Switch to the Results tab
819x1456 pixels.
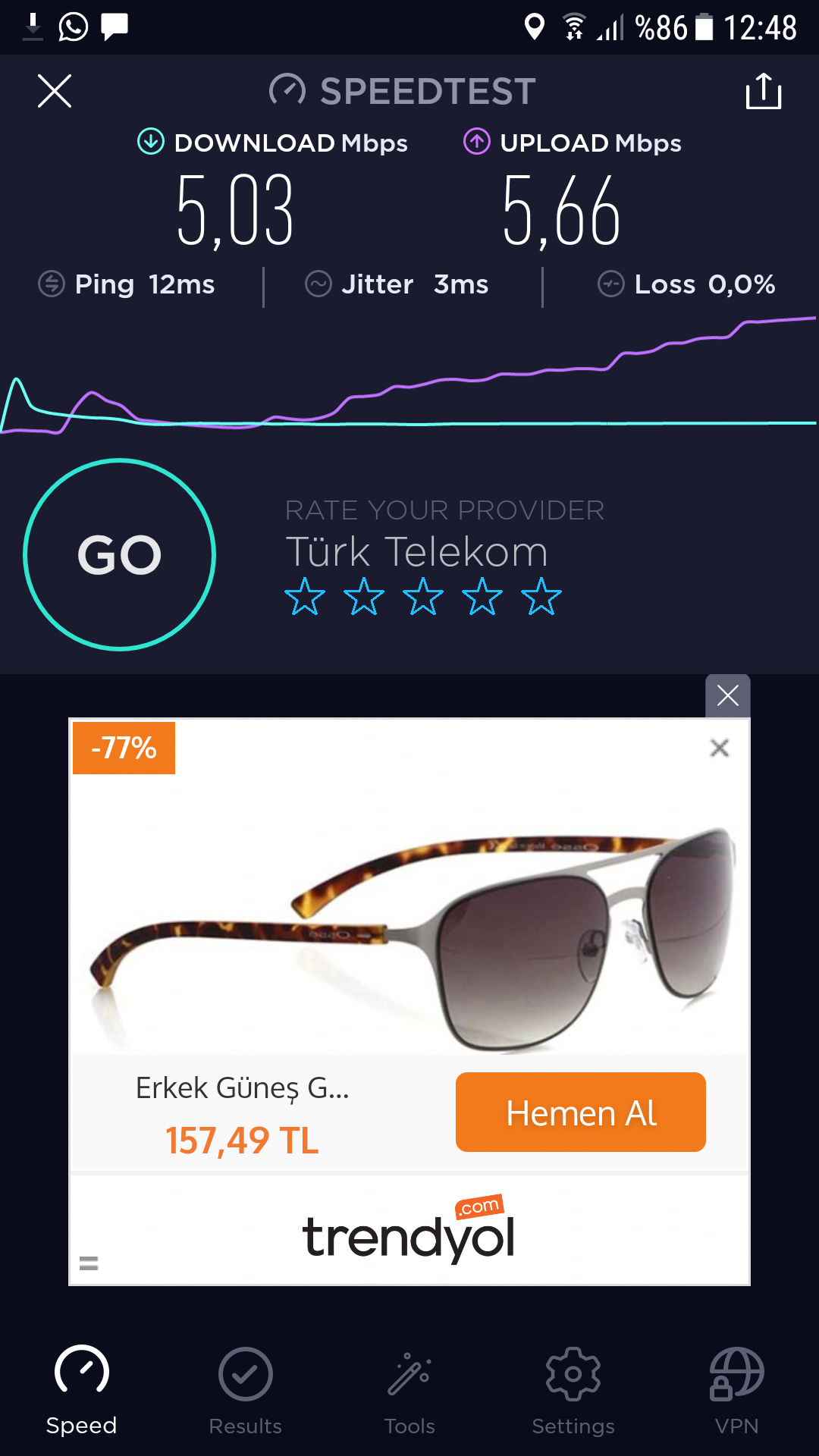coord(246,1391)
